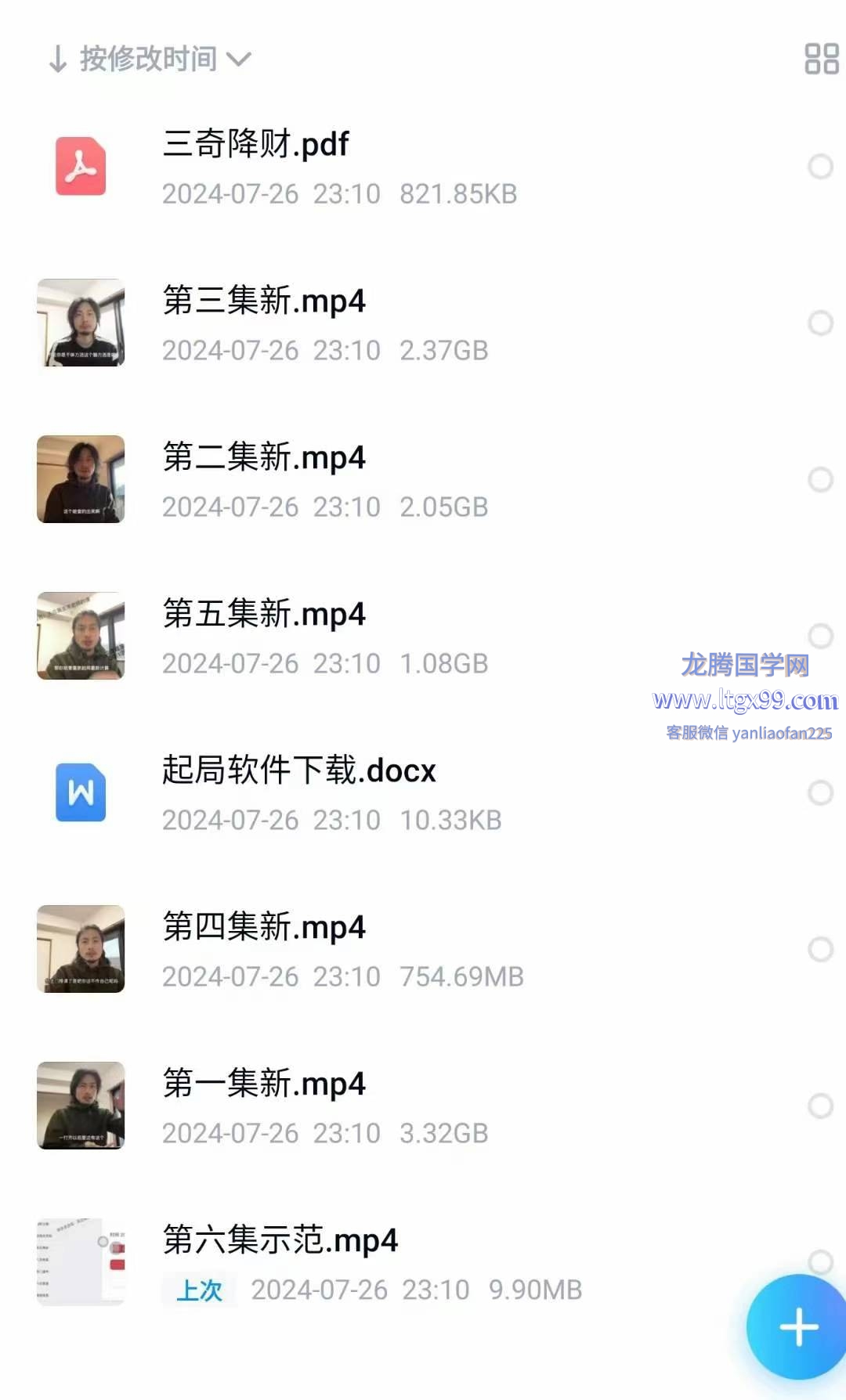Open the 第五集新.mp4 video thumbnail
The height and width of the screenshot is (1400, 846).
[81, 636]
